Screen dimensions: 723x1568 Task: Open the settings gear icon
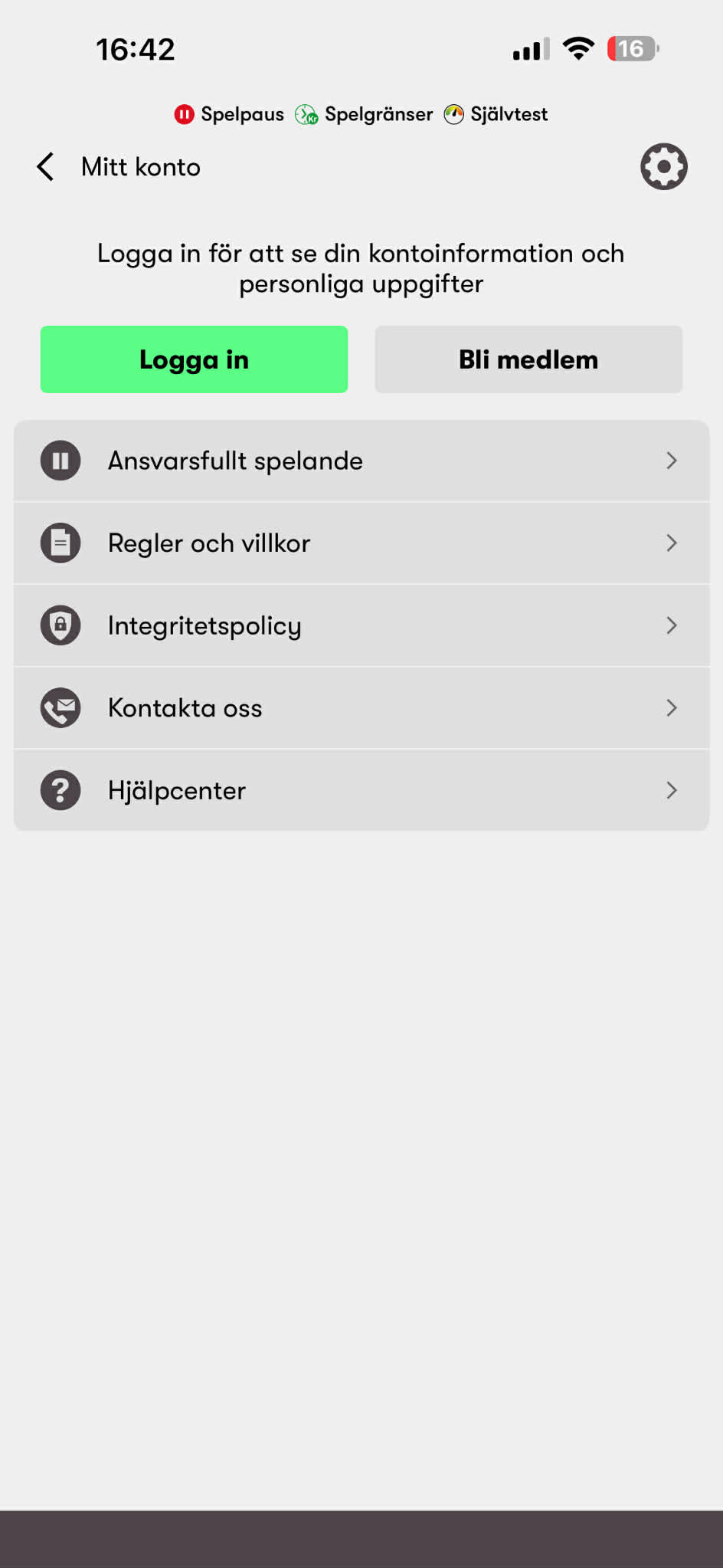663,166
